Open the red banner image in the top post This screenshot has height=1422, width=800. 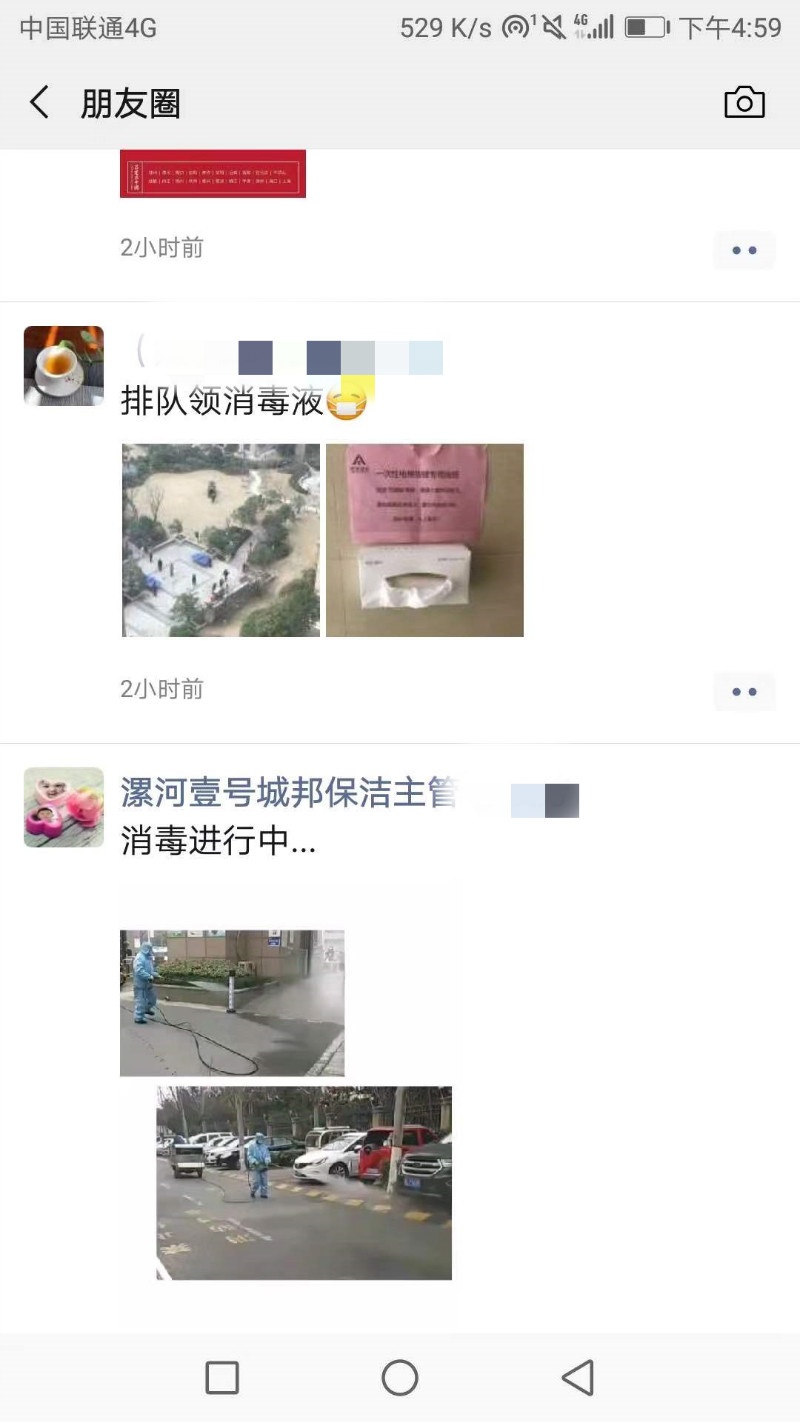coord(212,173)
